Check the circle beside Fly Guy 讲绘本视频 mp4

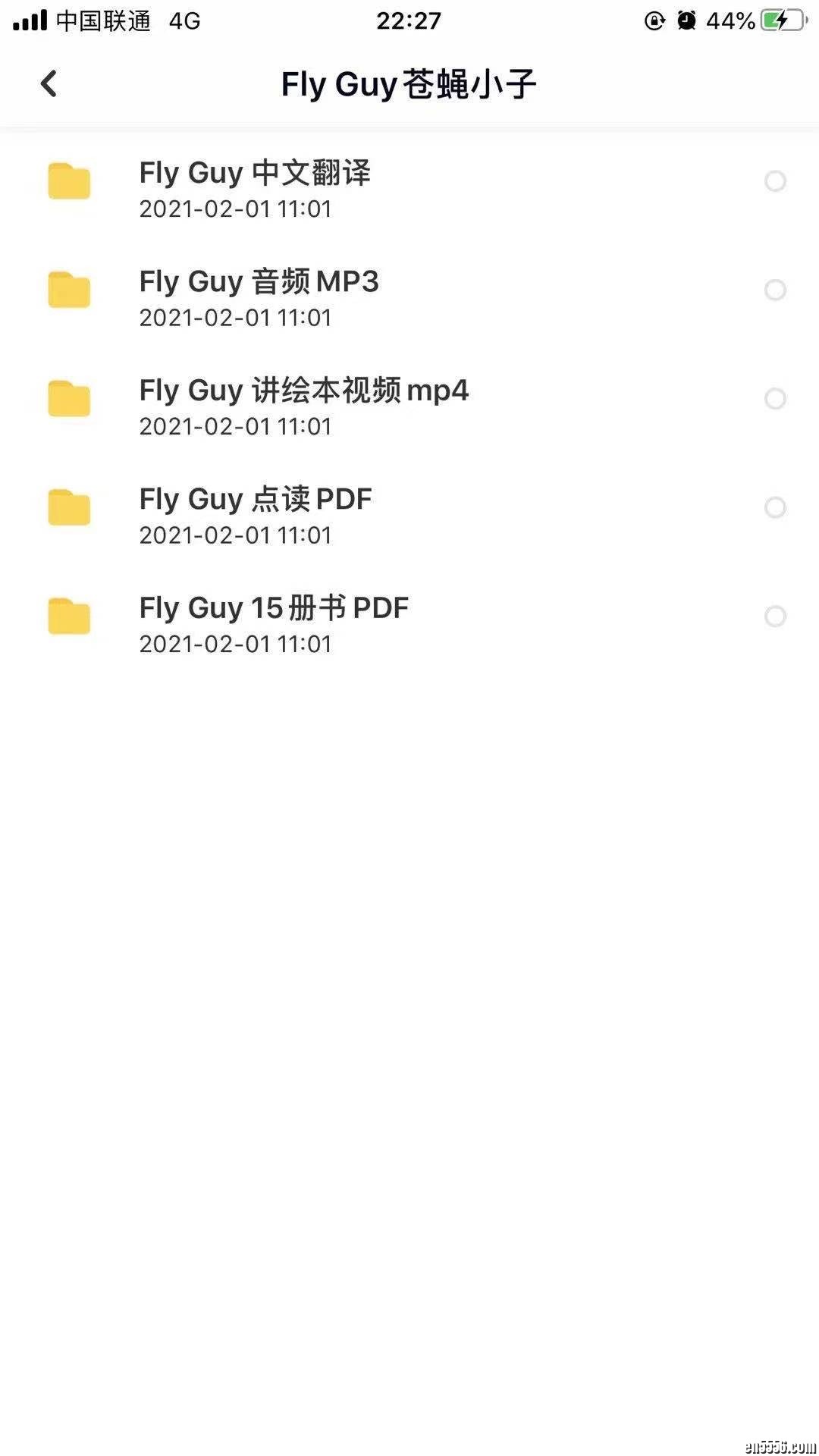(x=775, y=399)
